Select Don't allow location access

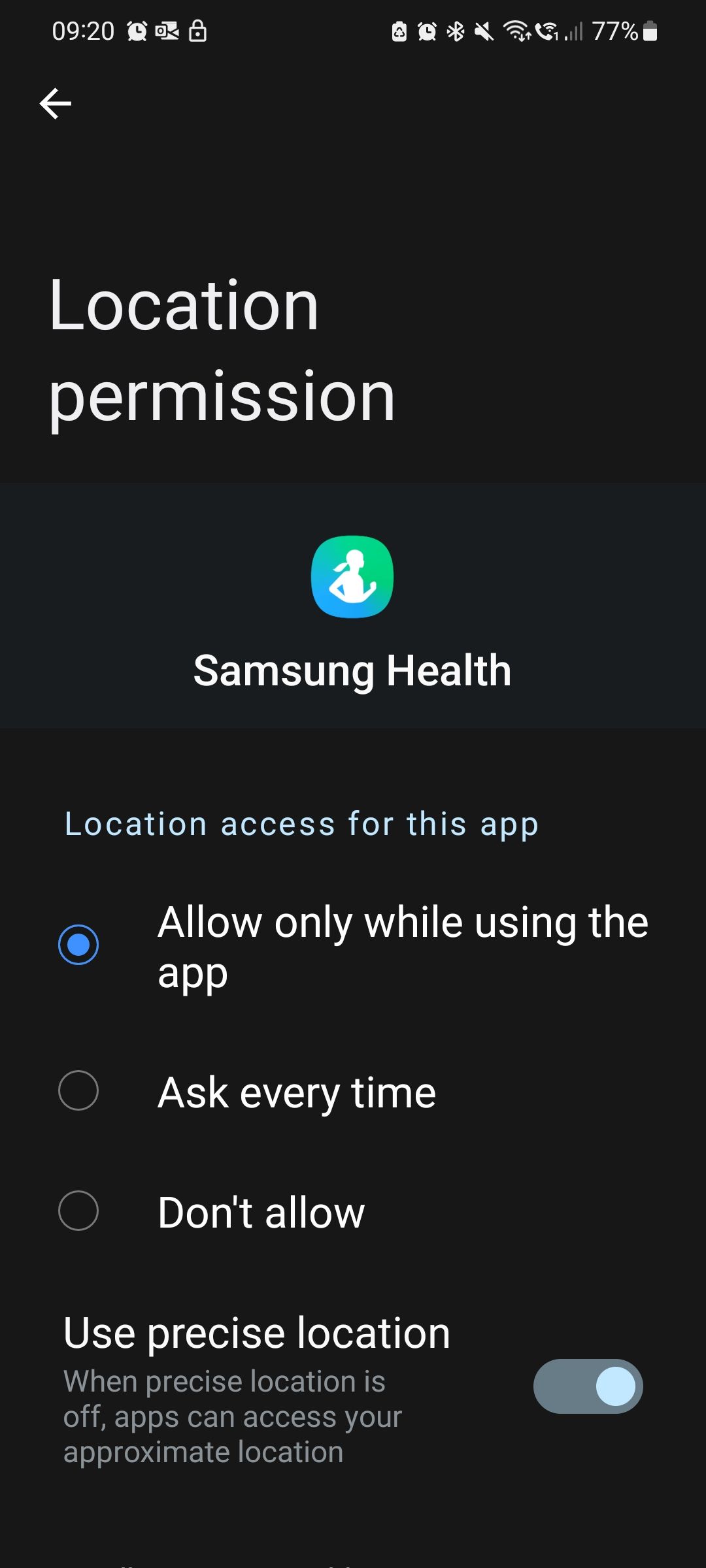pyautogui.click(x=78, y=1211)
